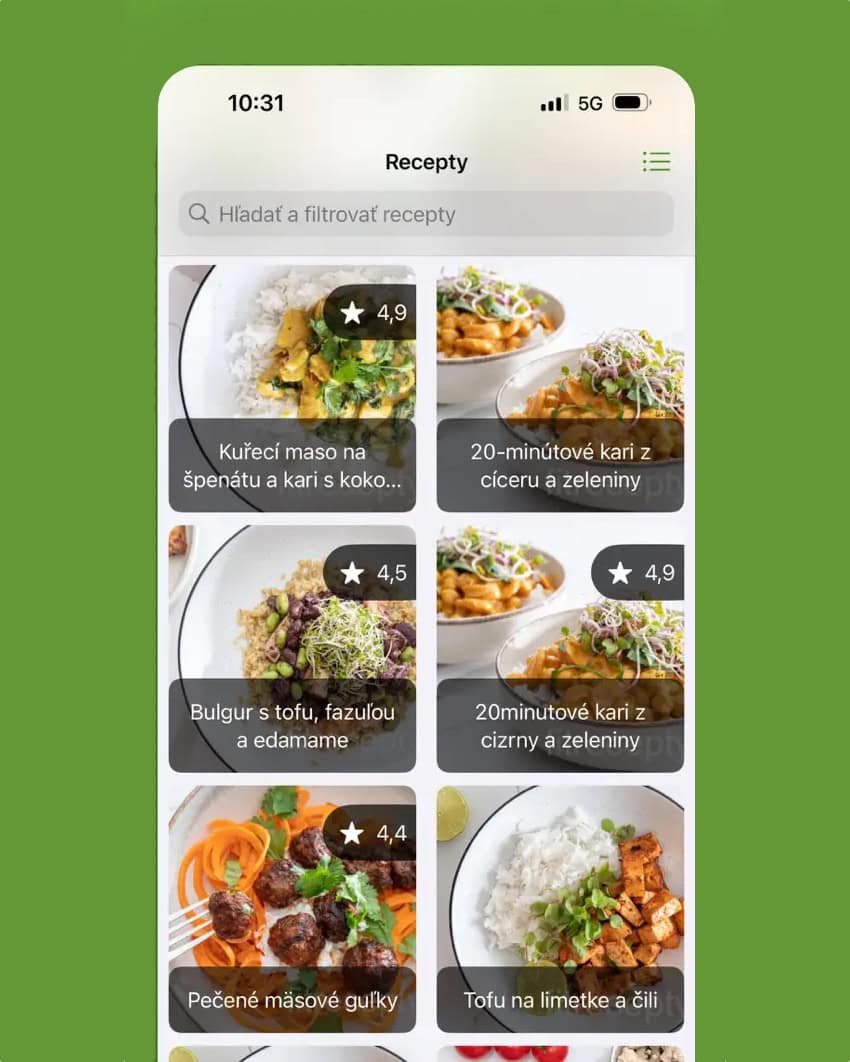Select the Pečené mäsové guľky recipe card
Viewport: 850px width, 1062px height.
pyautogui.click(x=292, y=908)
